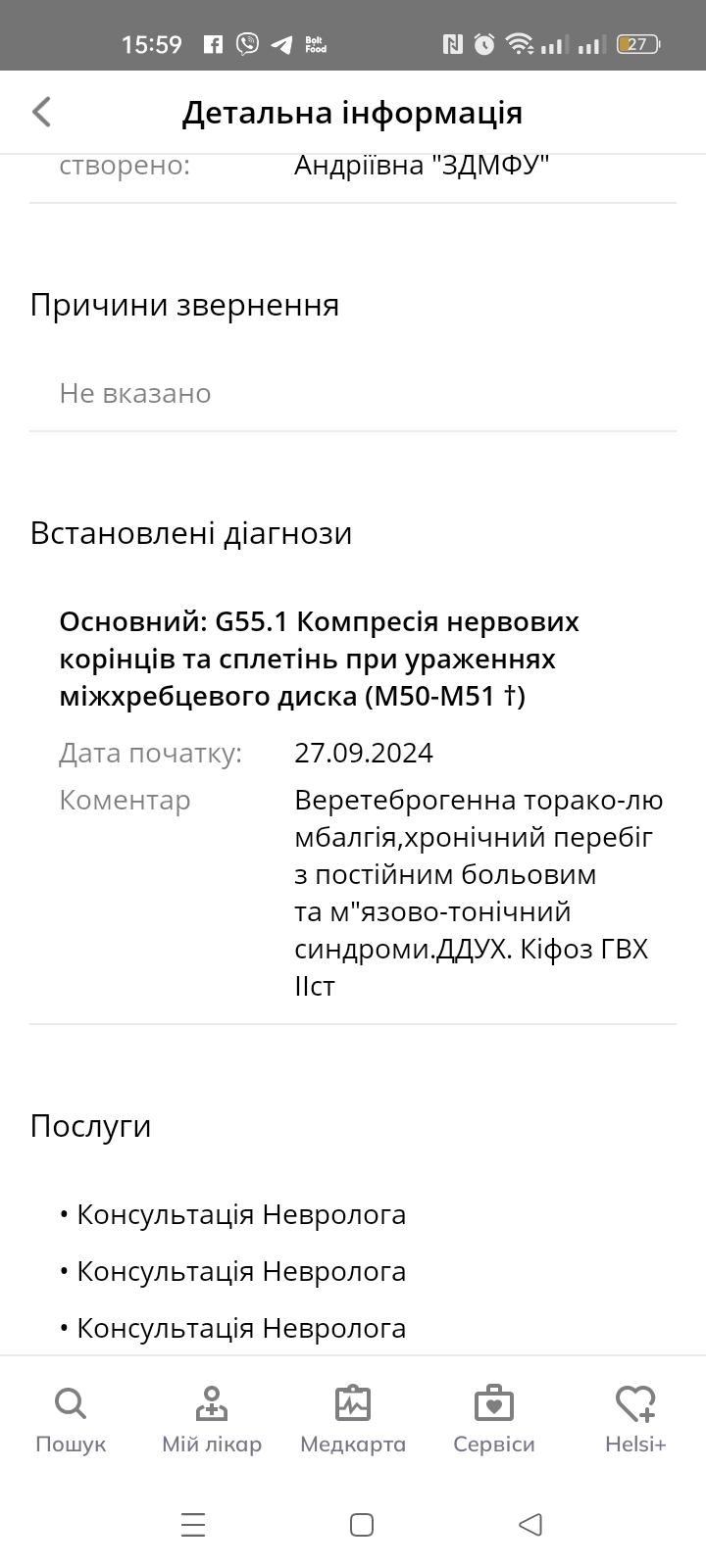This screenshot has height=1568, width=706.
Task: Switch to the Мій лікар tab
Action: 212,1419
